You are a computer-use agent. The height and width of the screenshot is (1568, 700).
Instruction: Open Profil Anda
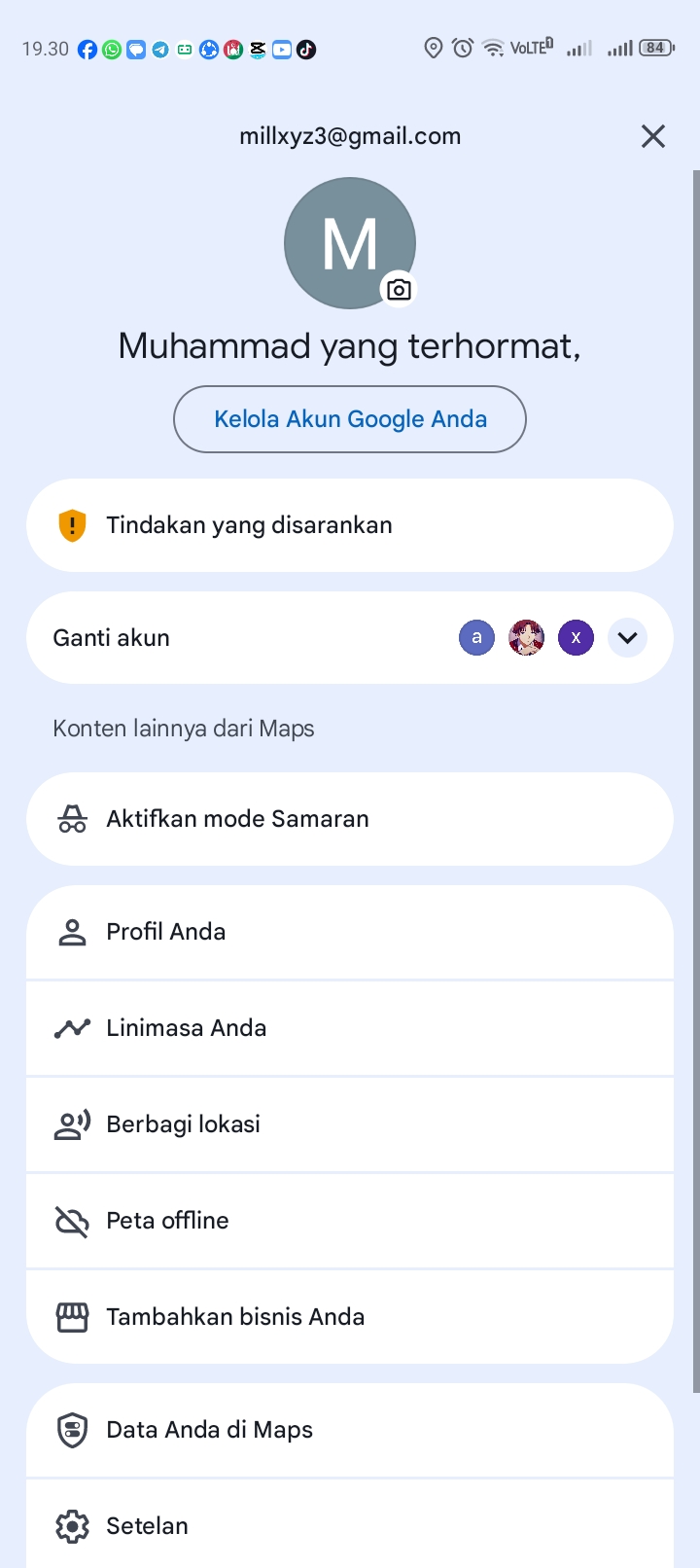(350, 932)
